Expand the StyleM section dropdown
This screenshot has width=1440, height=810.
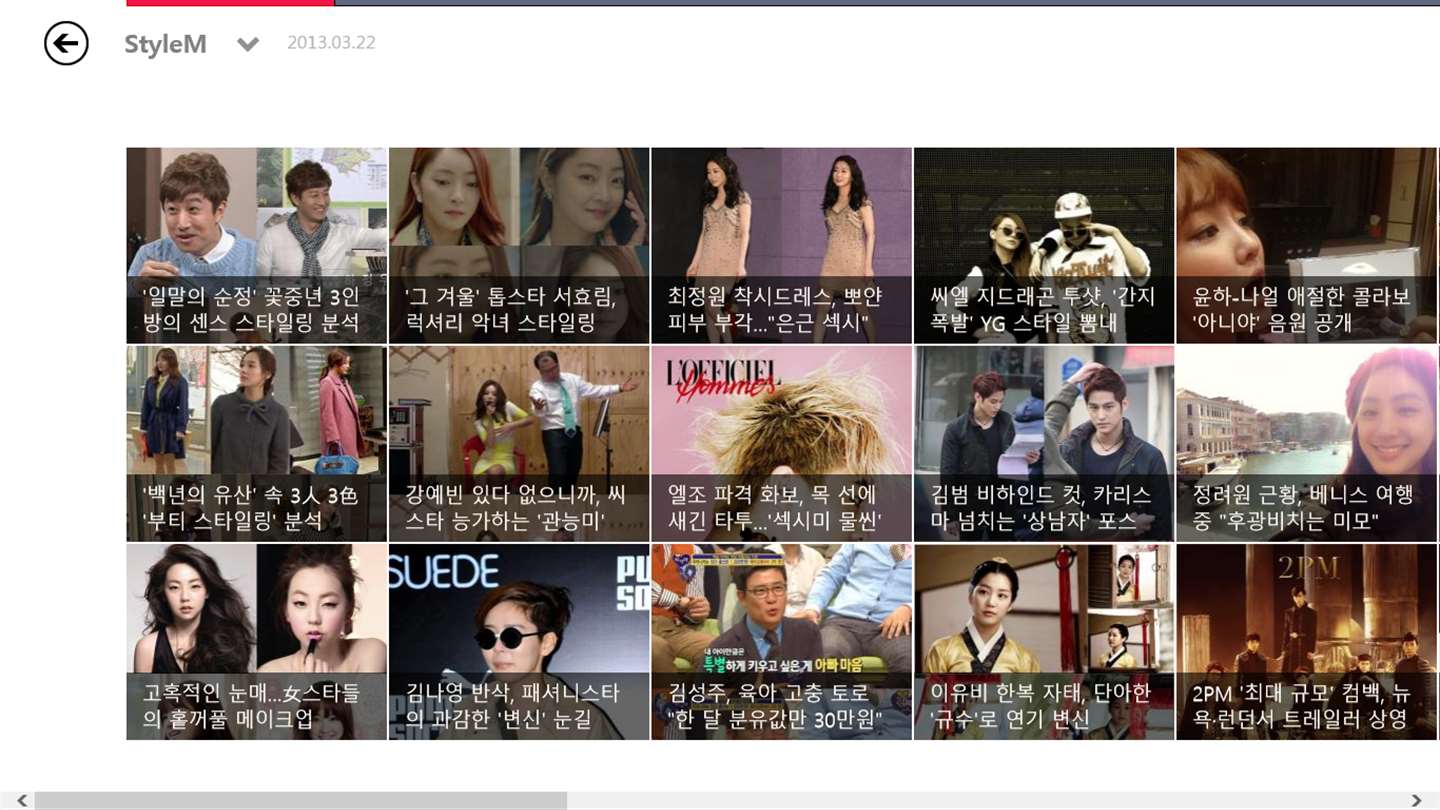248,44
